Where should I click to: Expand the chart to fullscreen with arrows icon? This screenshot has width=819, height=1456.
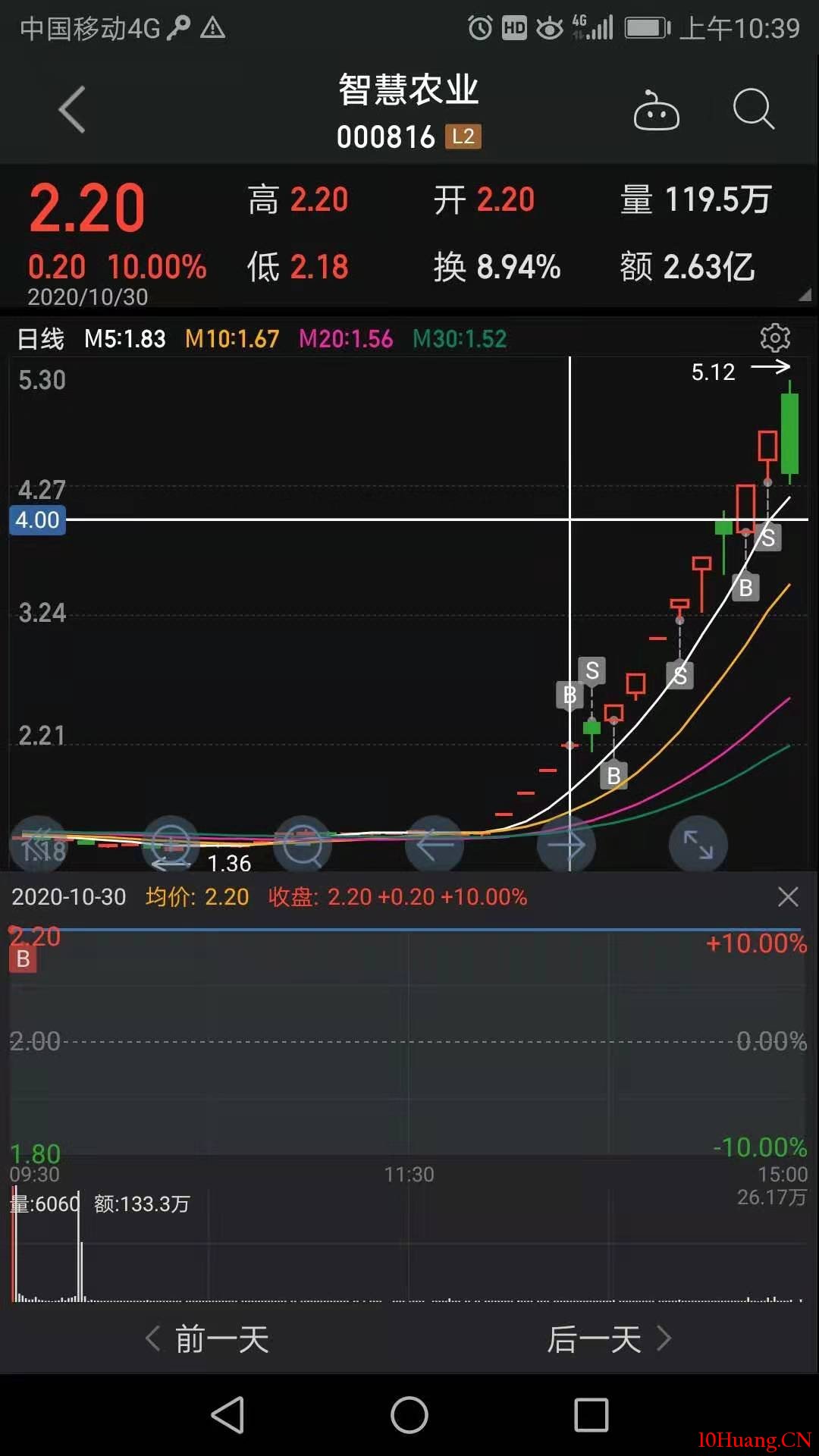point(698,844)
